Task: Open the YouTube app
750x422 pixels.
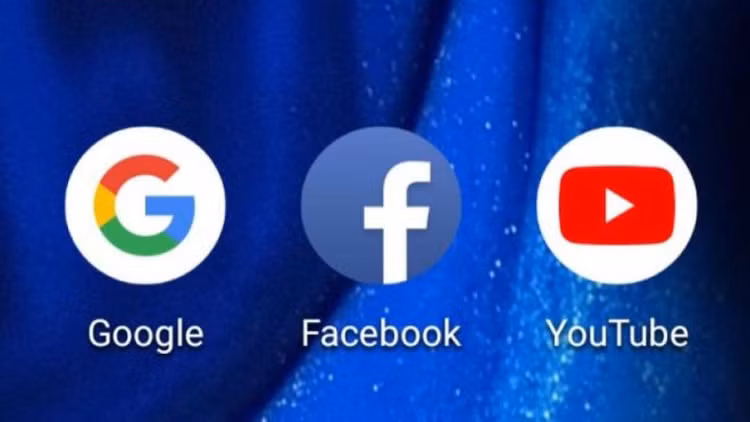Action: [x=617, y=206]
